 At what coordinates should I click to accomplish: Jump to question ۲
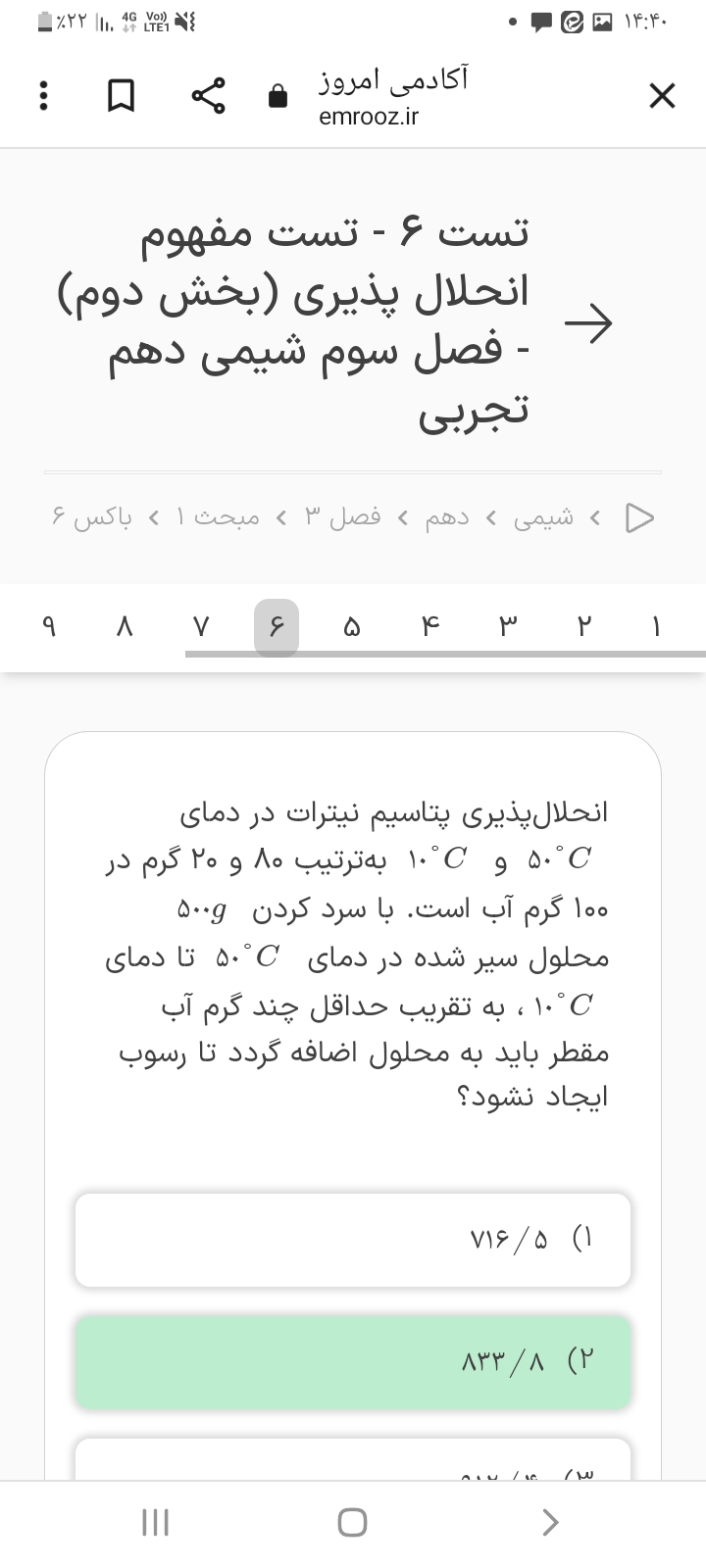pos(581,627)
